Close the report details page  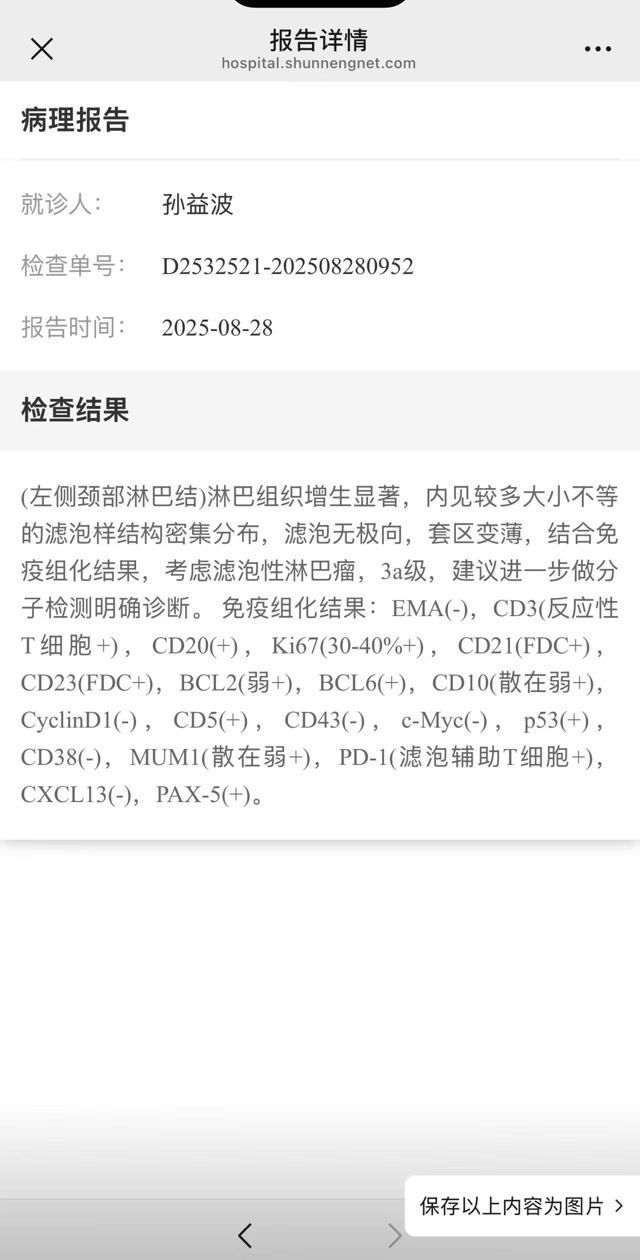(x=41, y=49)
